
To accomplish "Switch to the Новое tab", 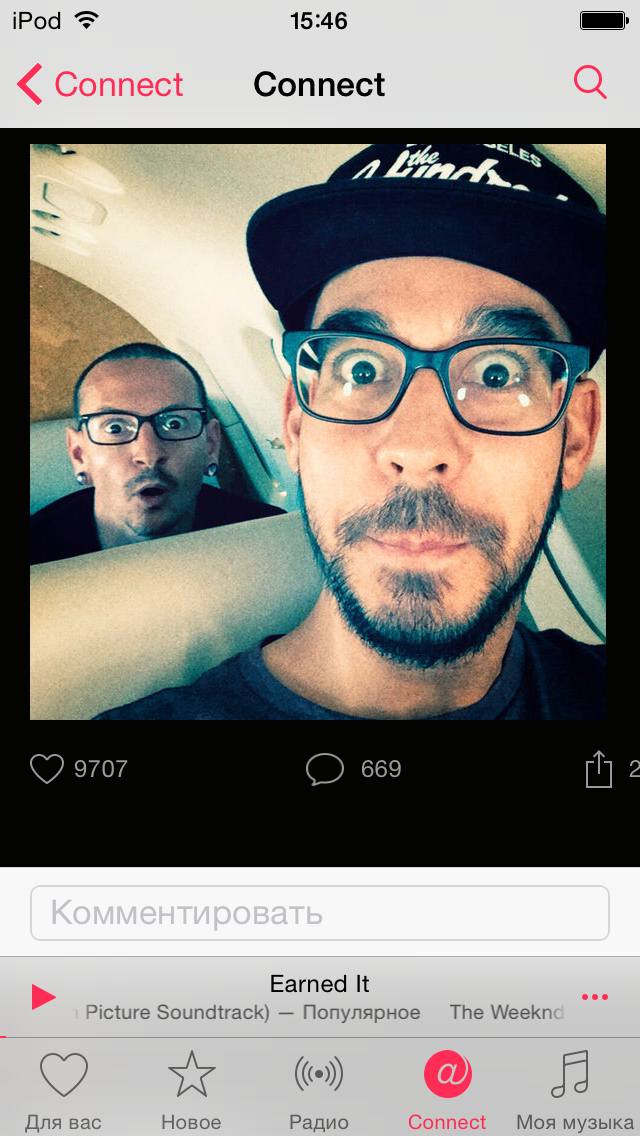I will pyautogui.click(x=191, y=1091).
